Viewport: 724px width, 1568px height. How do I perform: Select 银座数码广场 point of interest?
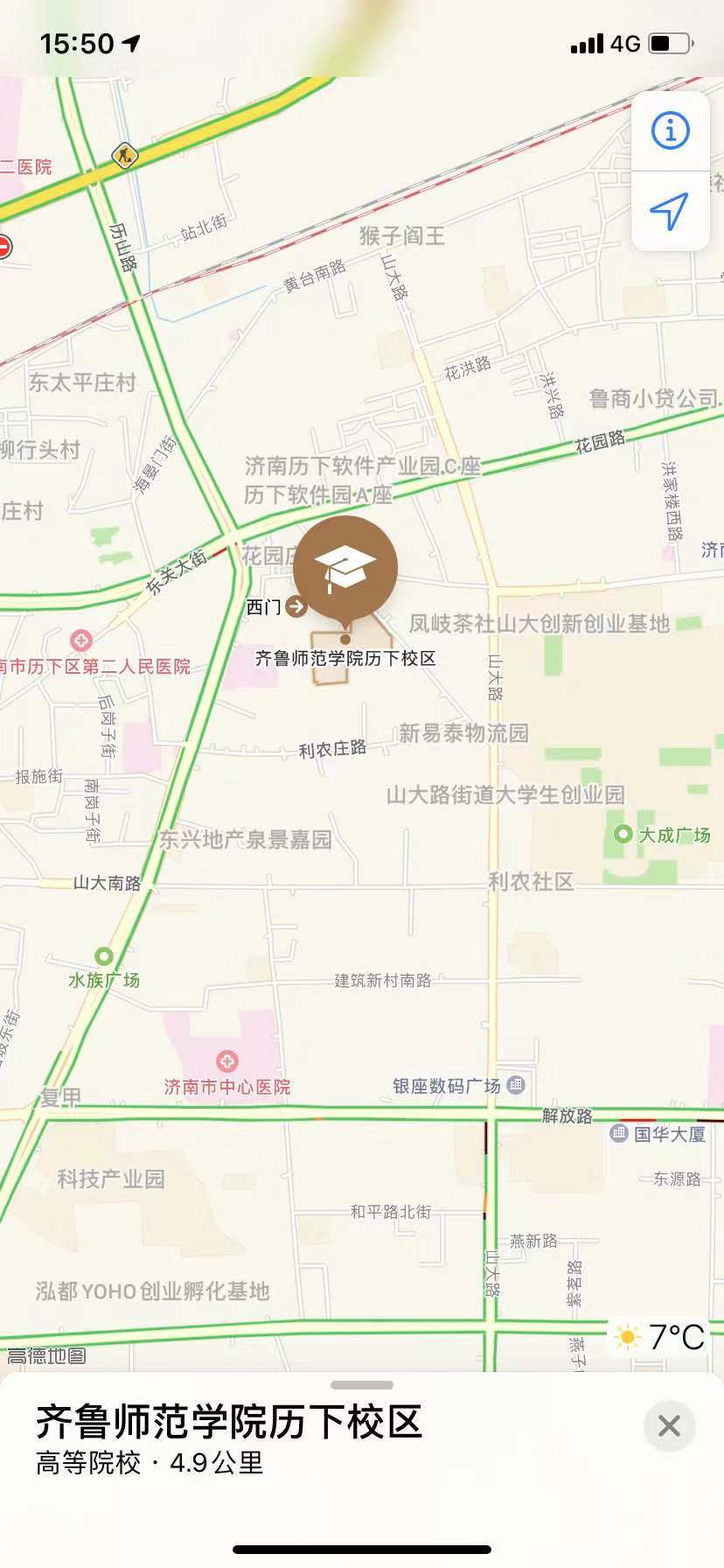click(x=516, y=1085)
